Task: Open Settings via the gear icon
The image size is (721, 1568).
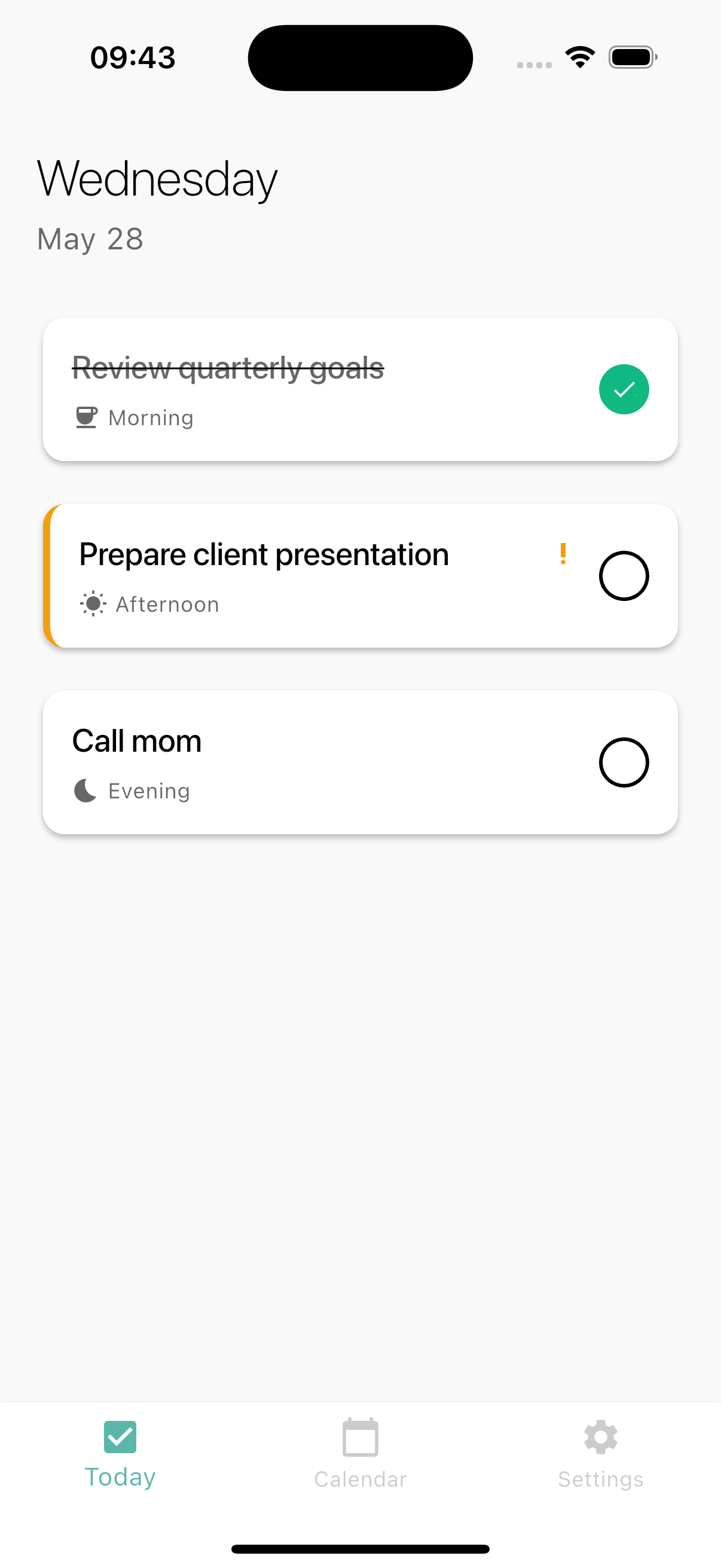Action: [x=600, y=1436]
